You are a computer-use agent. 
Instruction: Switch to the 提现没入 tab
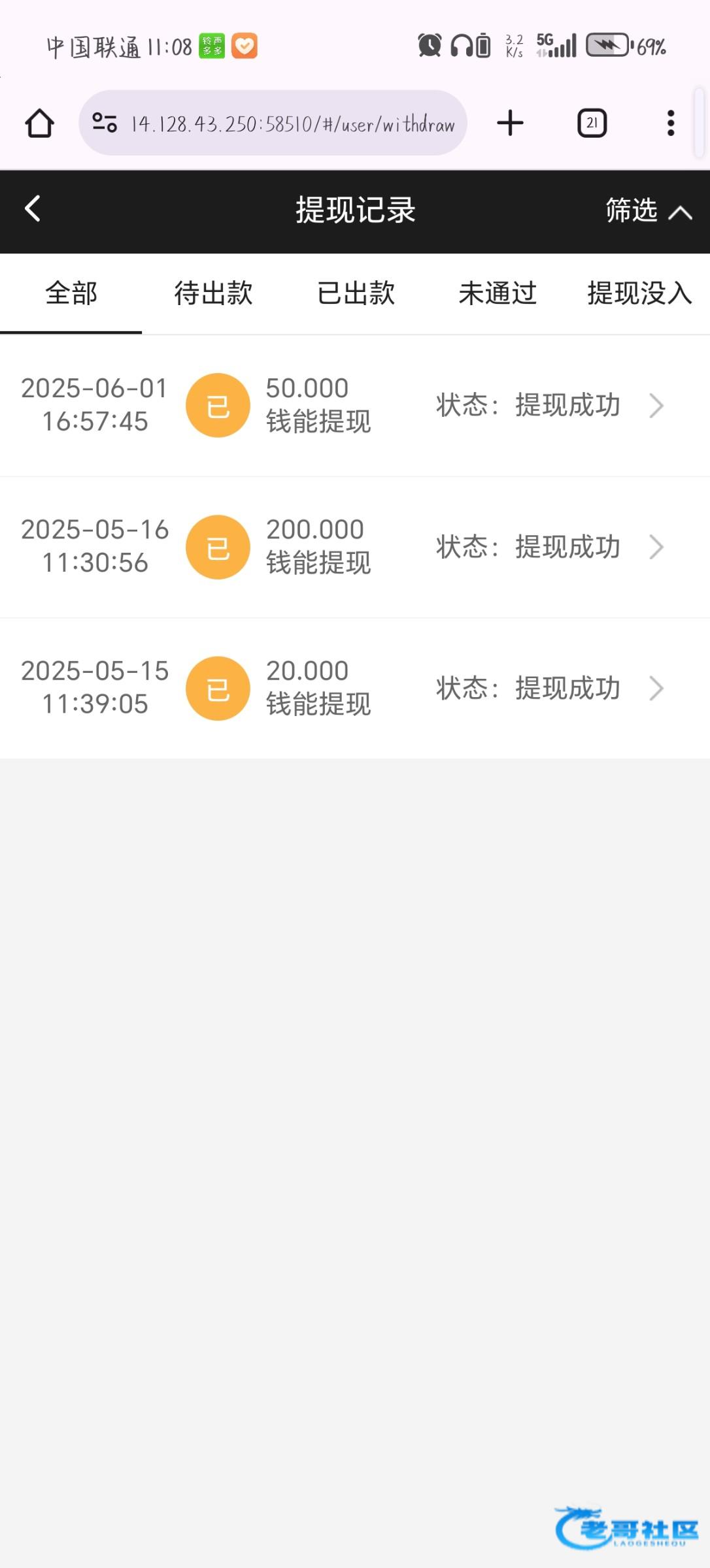pyautogui.click(x=639, y=293)
